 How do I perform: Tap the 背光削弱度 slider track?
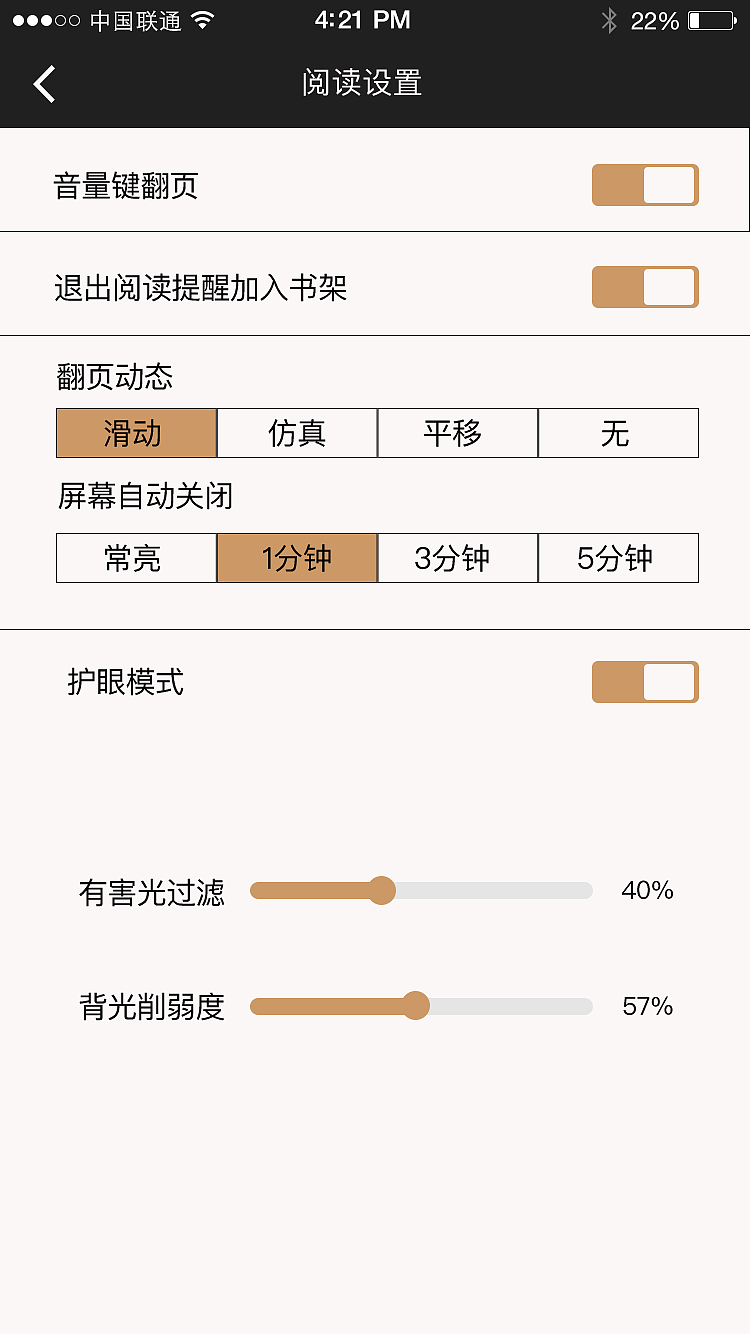421,1006
